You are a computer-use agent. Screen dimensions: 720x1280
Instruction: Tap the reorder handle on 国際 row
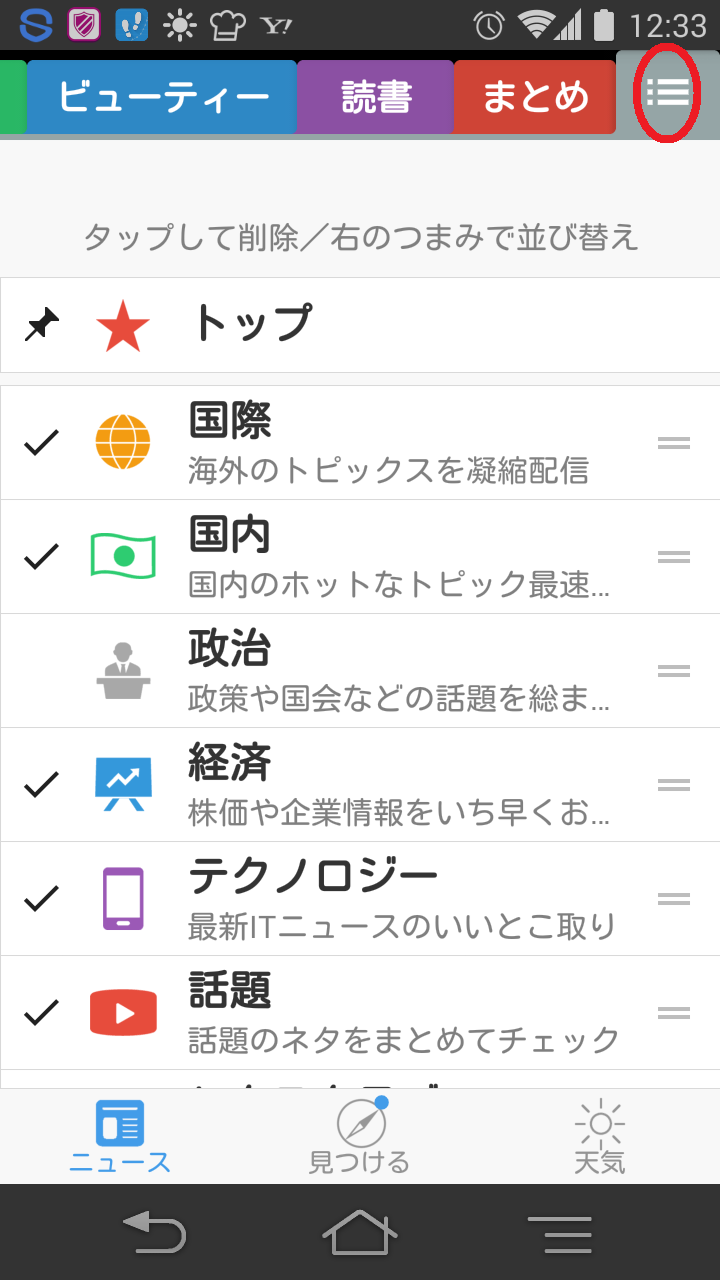(x=674, y=443)
